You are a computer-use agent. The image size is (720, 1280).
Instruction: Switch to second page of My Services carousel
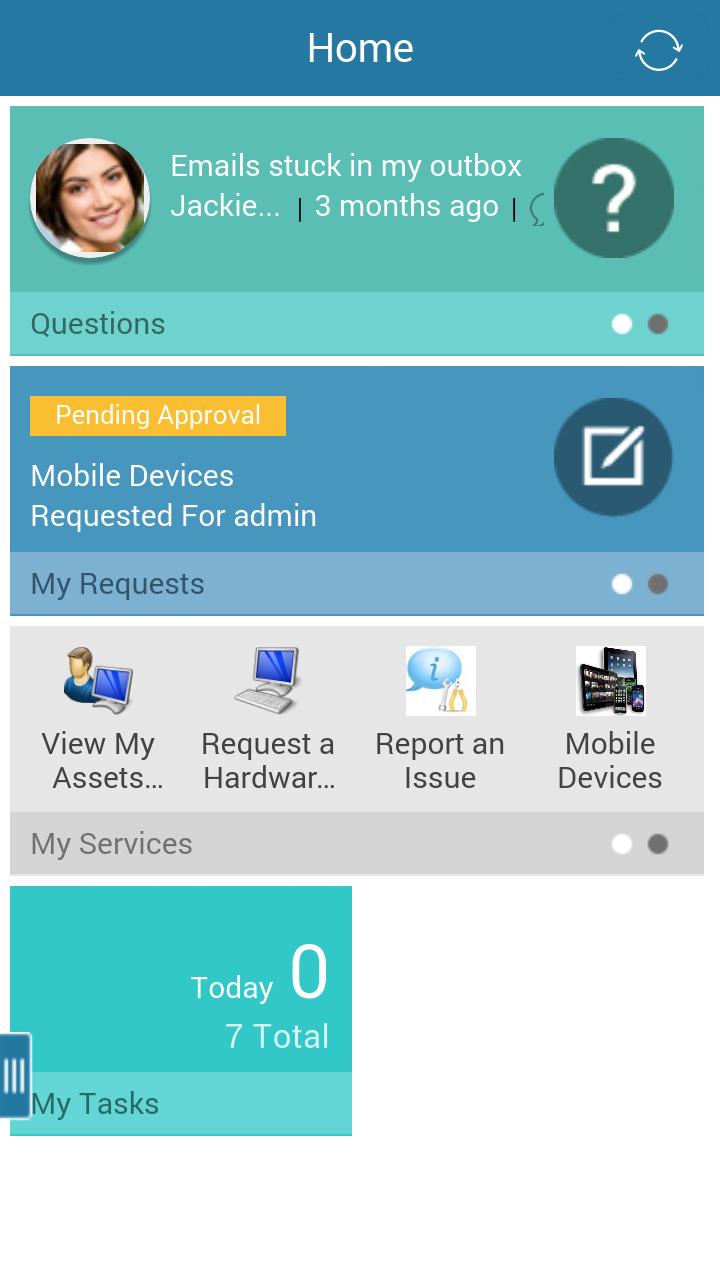pyautogui.click(x=657, y=843)
